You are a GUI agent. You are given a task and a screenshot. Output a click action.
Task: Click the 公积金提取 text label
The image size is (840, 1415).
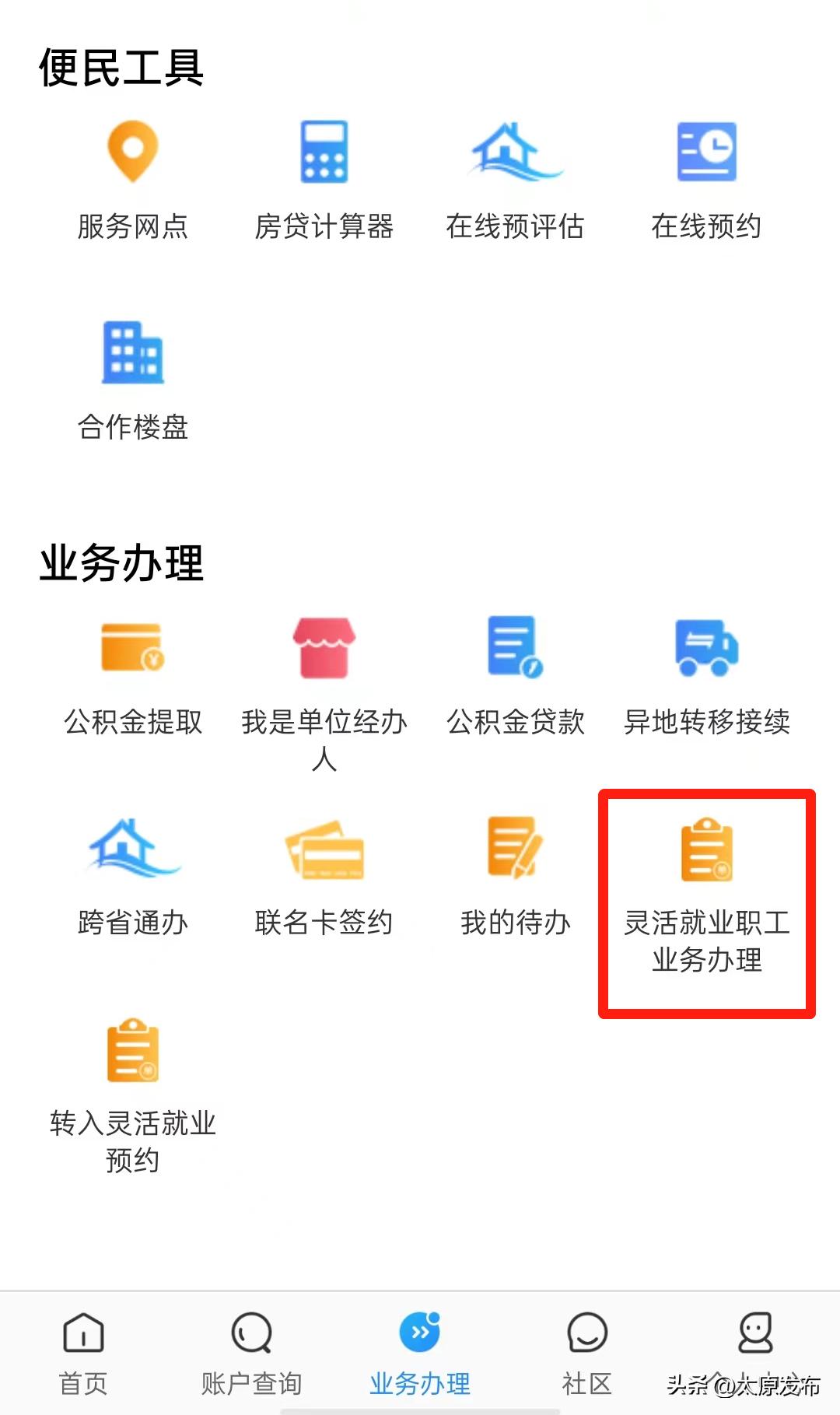(x=134, y=723)
